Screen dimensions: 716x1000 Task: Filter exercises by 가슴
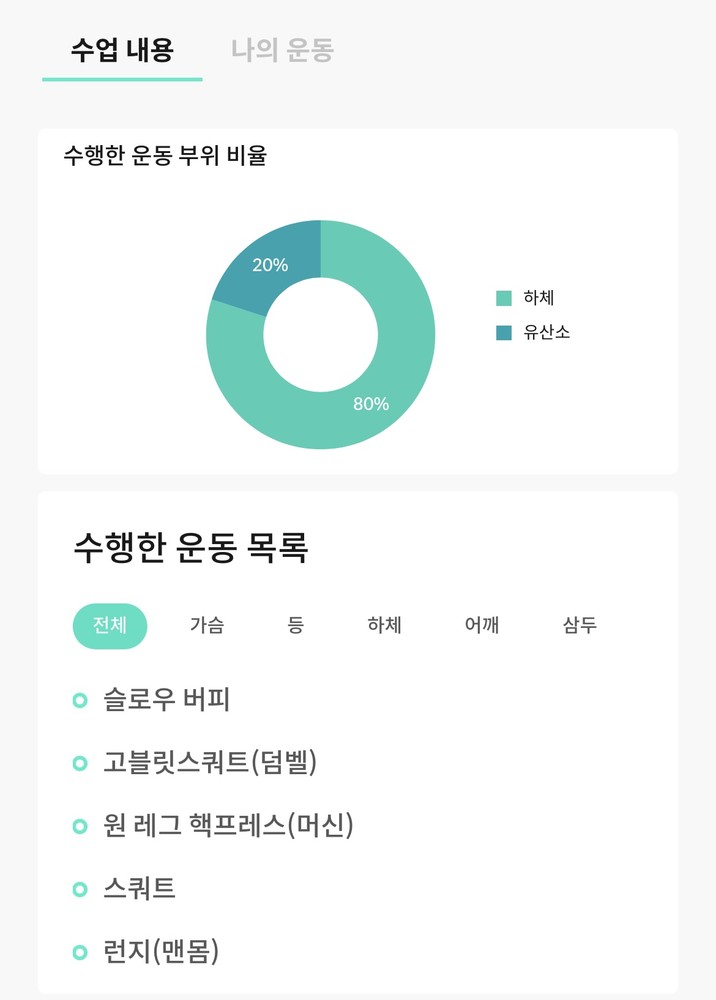pyautogui.click(x=207, y=626)
